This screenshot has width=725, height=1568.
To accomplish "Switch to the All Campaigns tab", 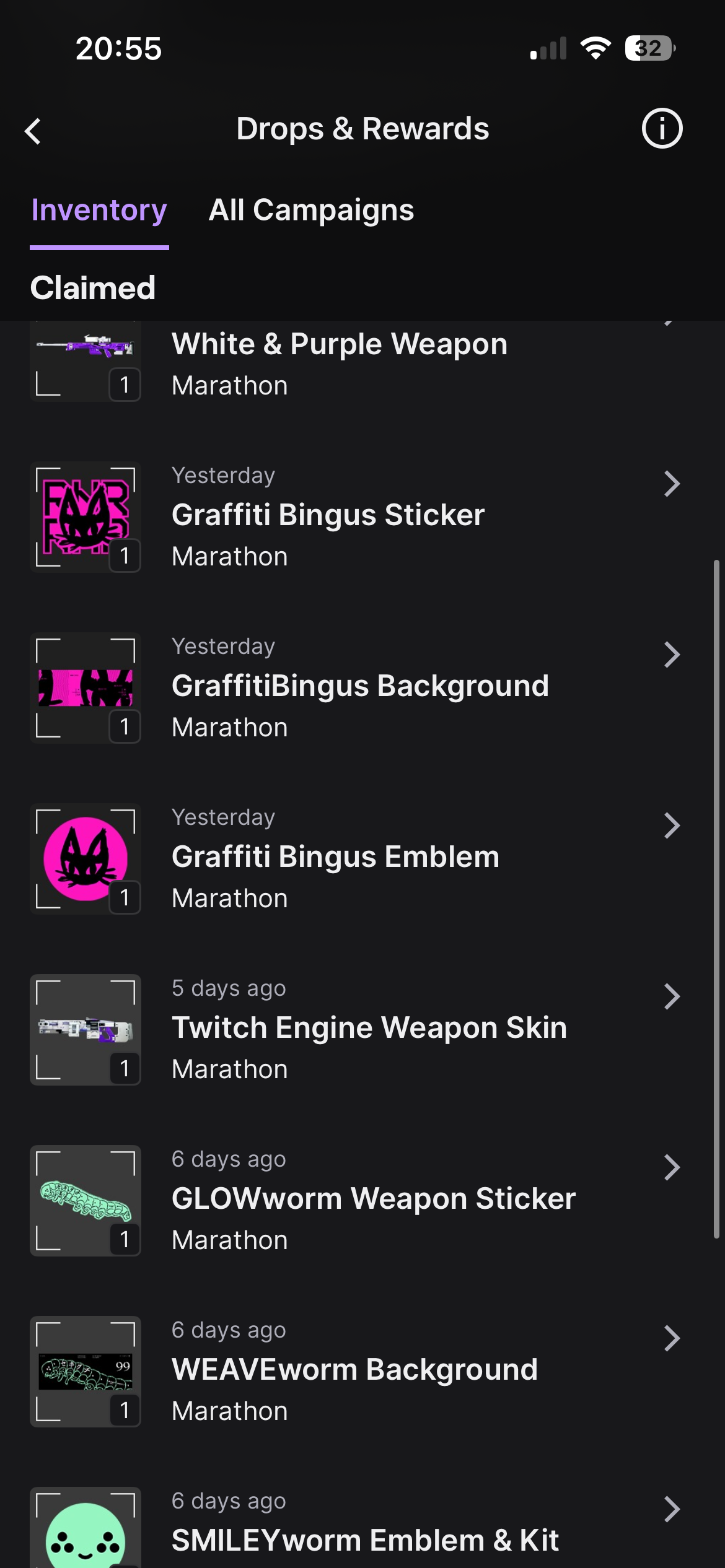I will tap(311, 211).
